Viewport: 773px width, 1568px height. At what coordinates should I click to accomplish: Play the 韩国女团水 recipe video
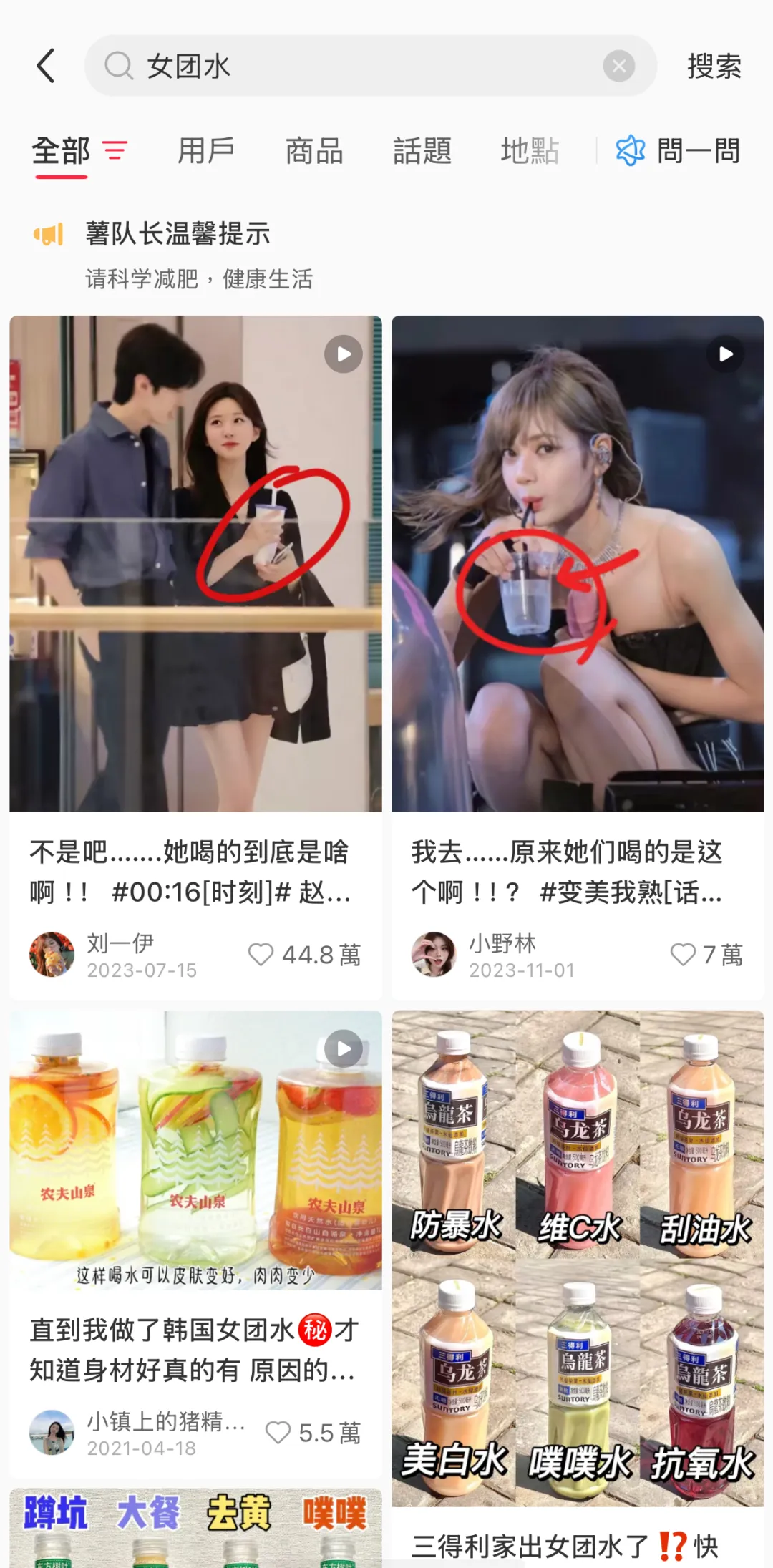343,1050
